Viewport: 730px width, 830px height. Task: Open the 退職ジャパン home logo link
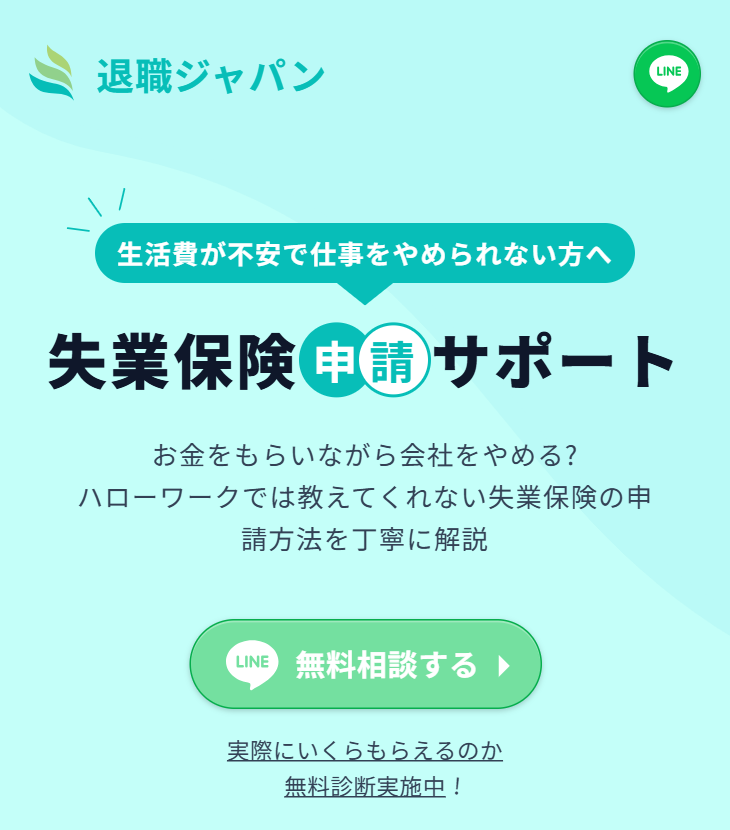click(x=178, y=75)
